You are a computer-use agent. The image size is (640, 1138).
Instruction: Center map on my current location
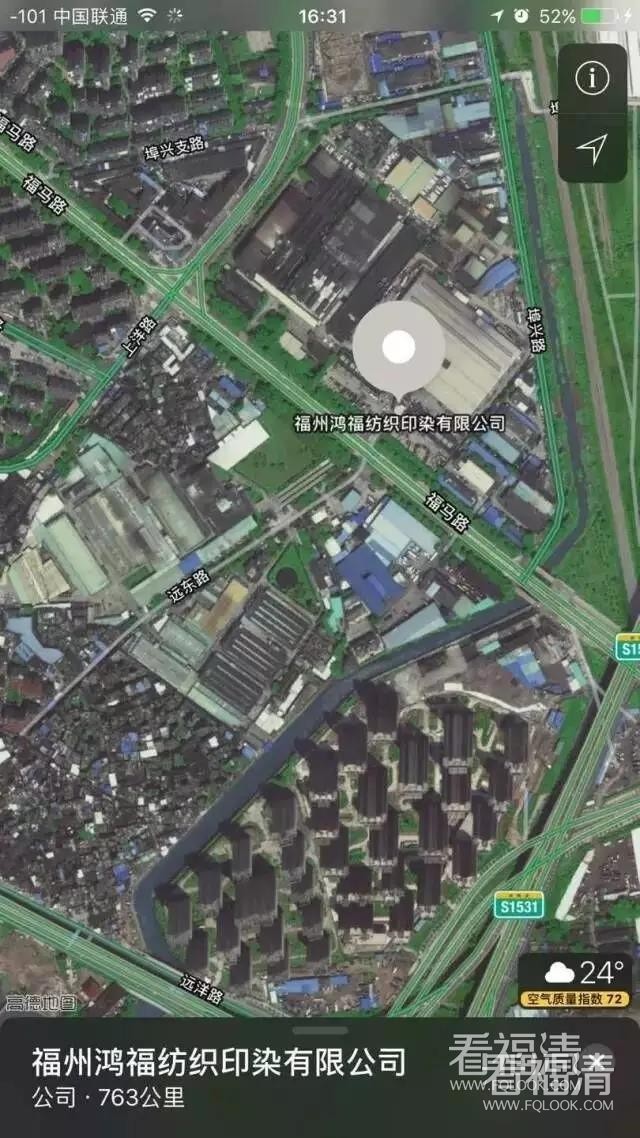tap(592, 149)
